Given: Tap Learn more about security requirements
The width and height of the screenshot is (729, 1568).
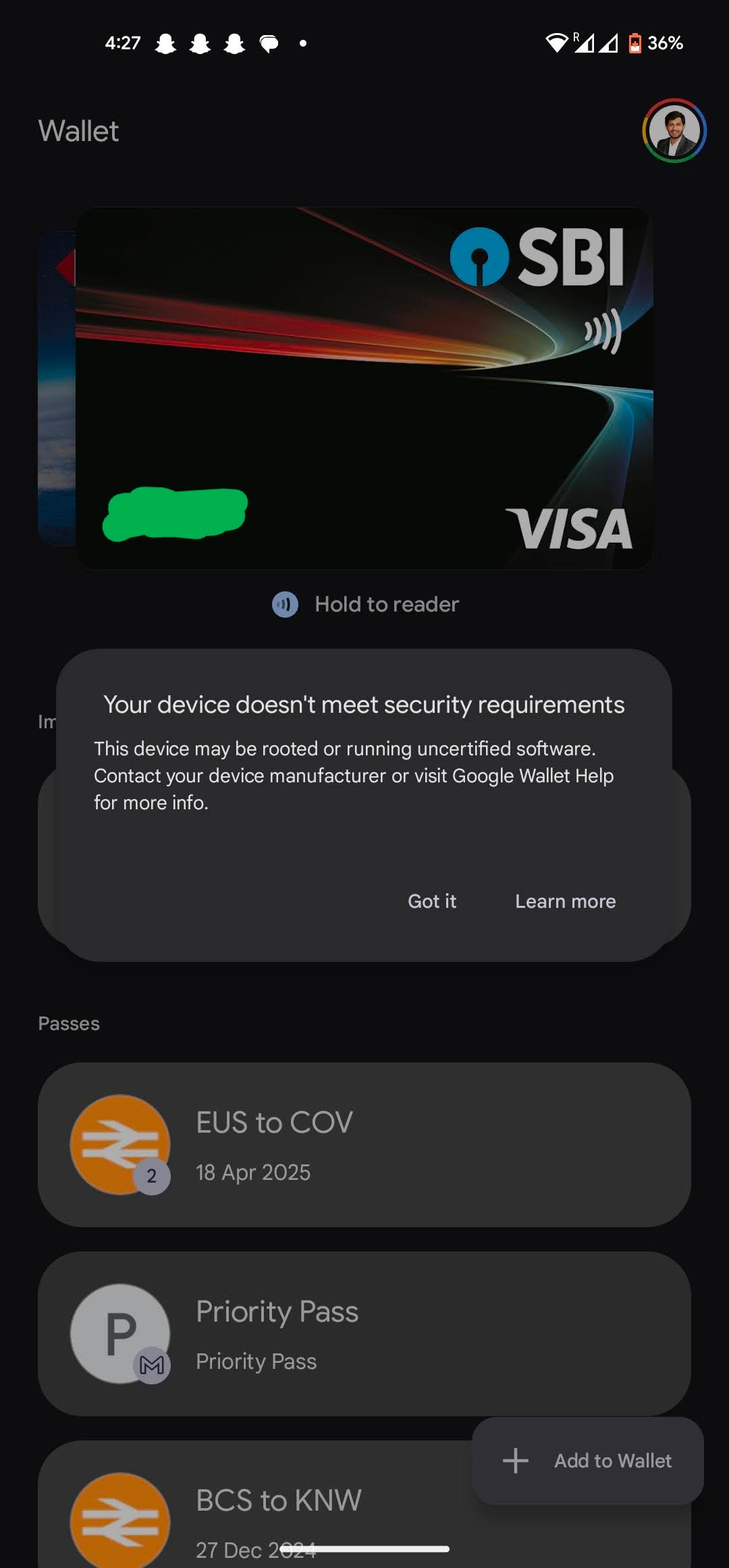Looking at the screenshot, I should [565, 901].
